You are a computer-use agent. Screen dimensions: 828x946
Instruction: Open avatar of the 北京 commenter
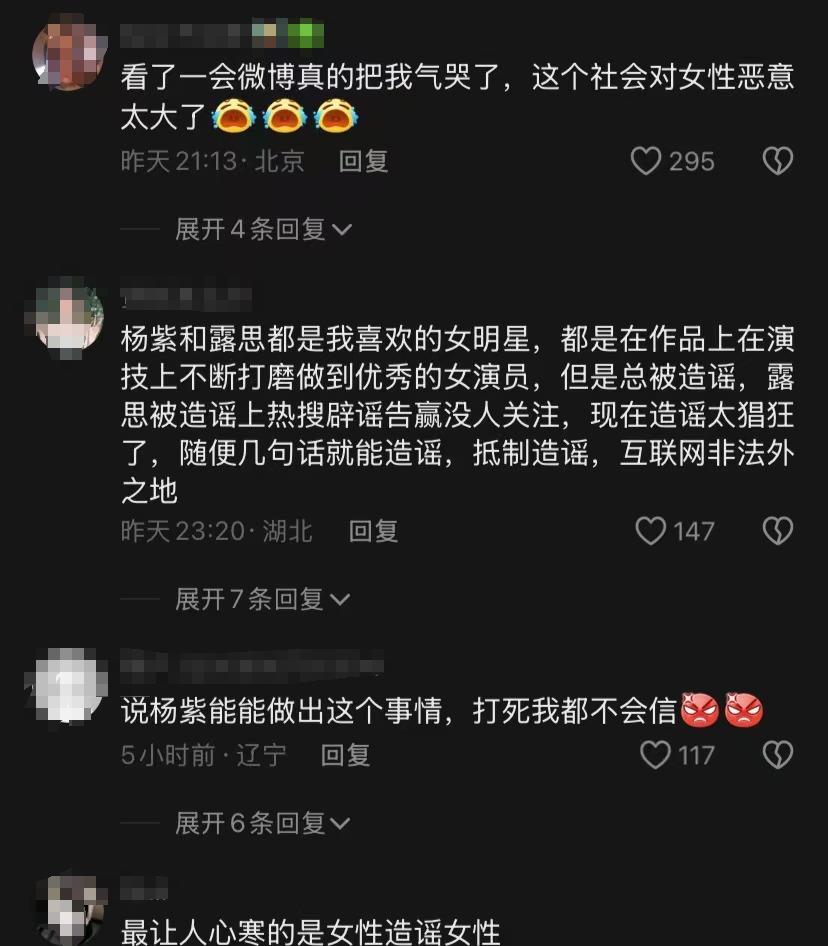69,52
